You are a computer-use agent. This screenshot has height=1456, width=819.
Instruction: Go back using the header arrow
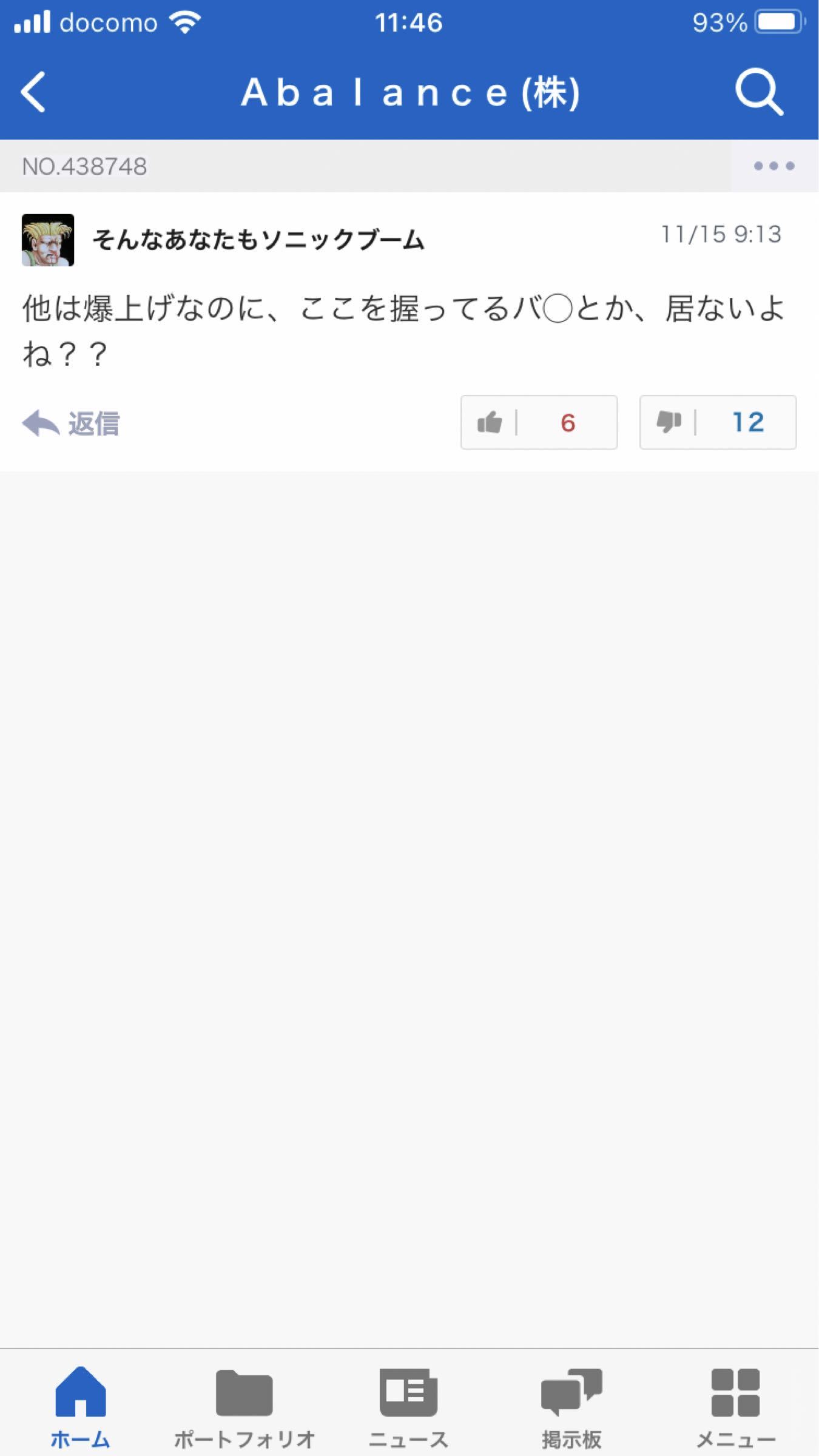coord(33,92)
